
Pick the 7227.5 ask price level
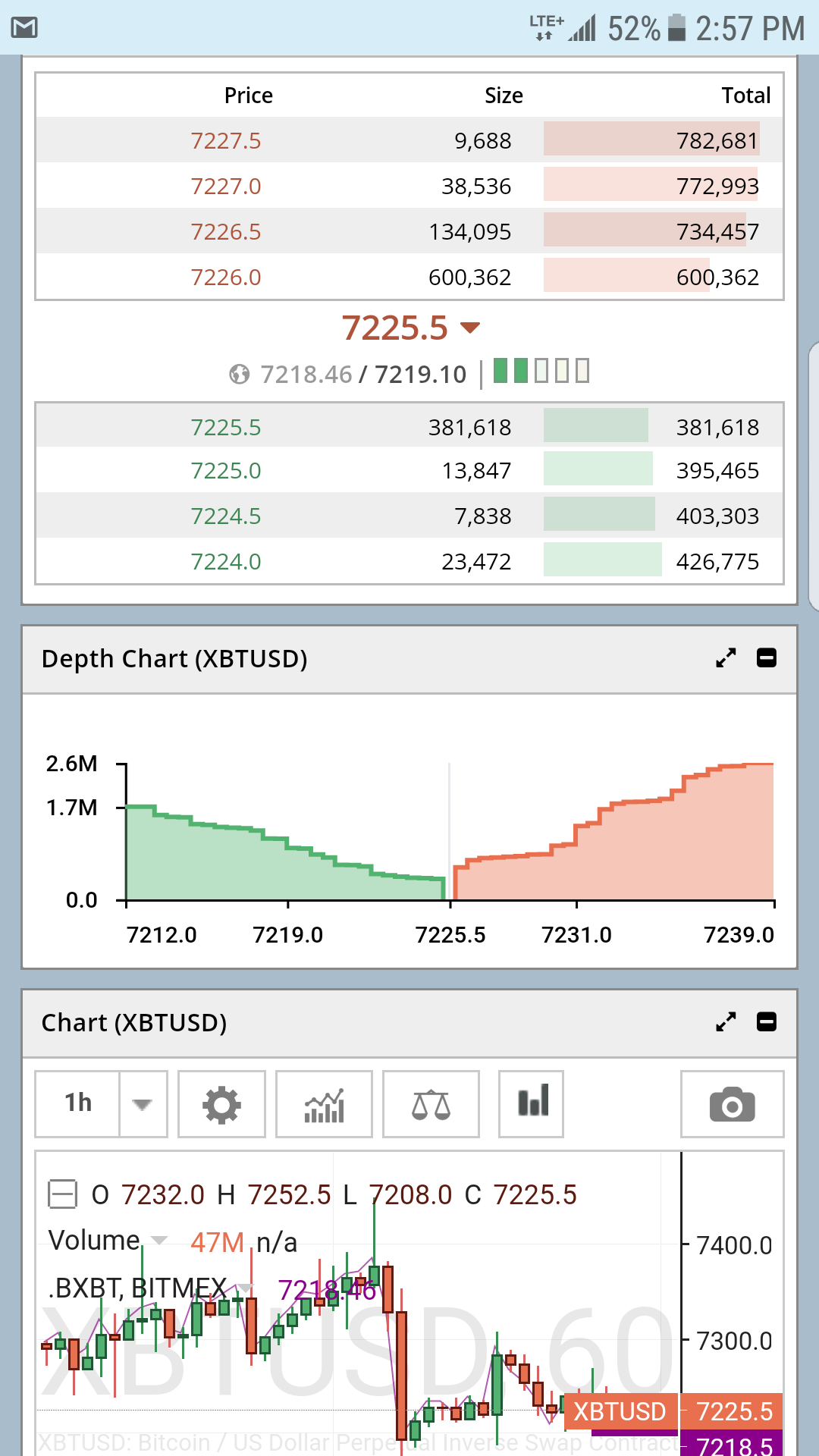coord(226,140)
